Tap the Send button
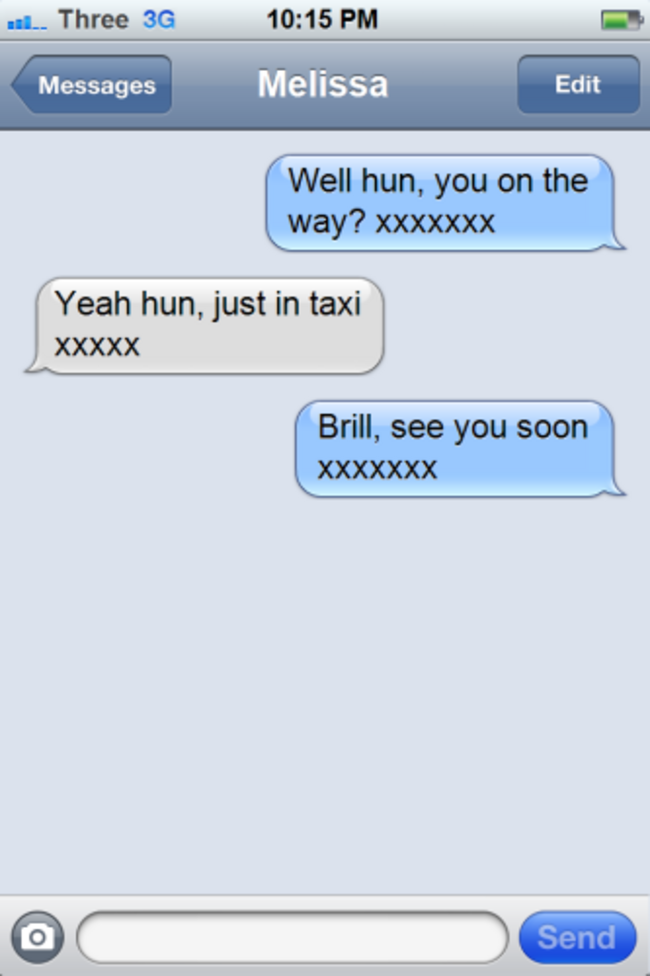The height and width of the screenshot is (976, 650). [x=577, y=937]
